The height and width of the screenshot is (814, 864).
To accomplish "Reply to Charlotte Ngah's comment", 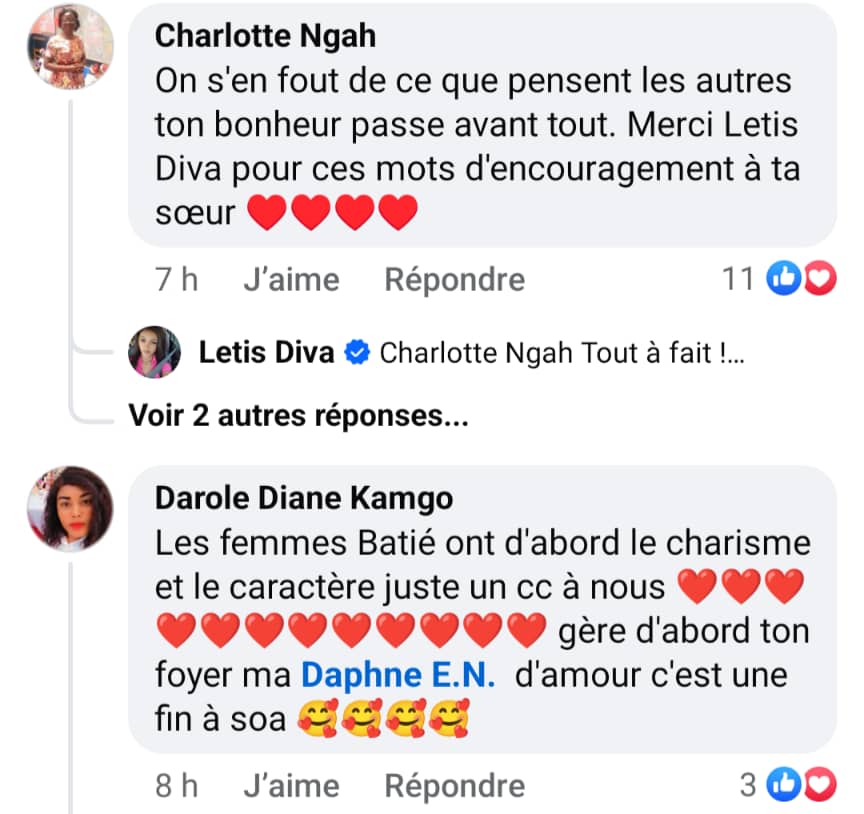I will pyautogui.click(x=454, y=279).
